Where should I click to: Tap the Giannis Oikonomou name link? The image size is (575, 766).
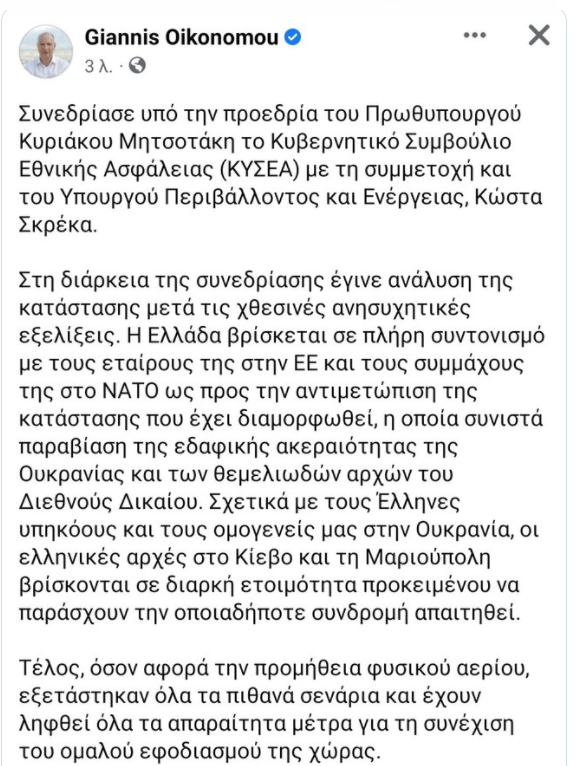click(181, 37)
